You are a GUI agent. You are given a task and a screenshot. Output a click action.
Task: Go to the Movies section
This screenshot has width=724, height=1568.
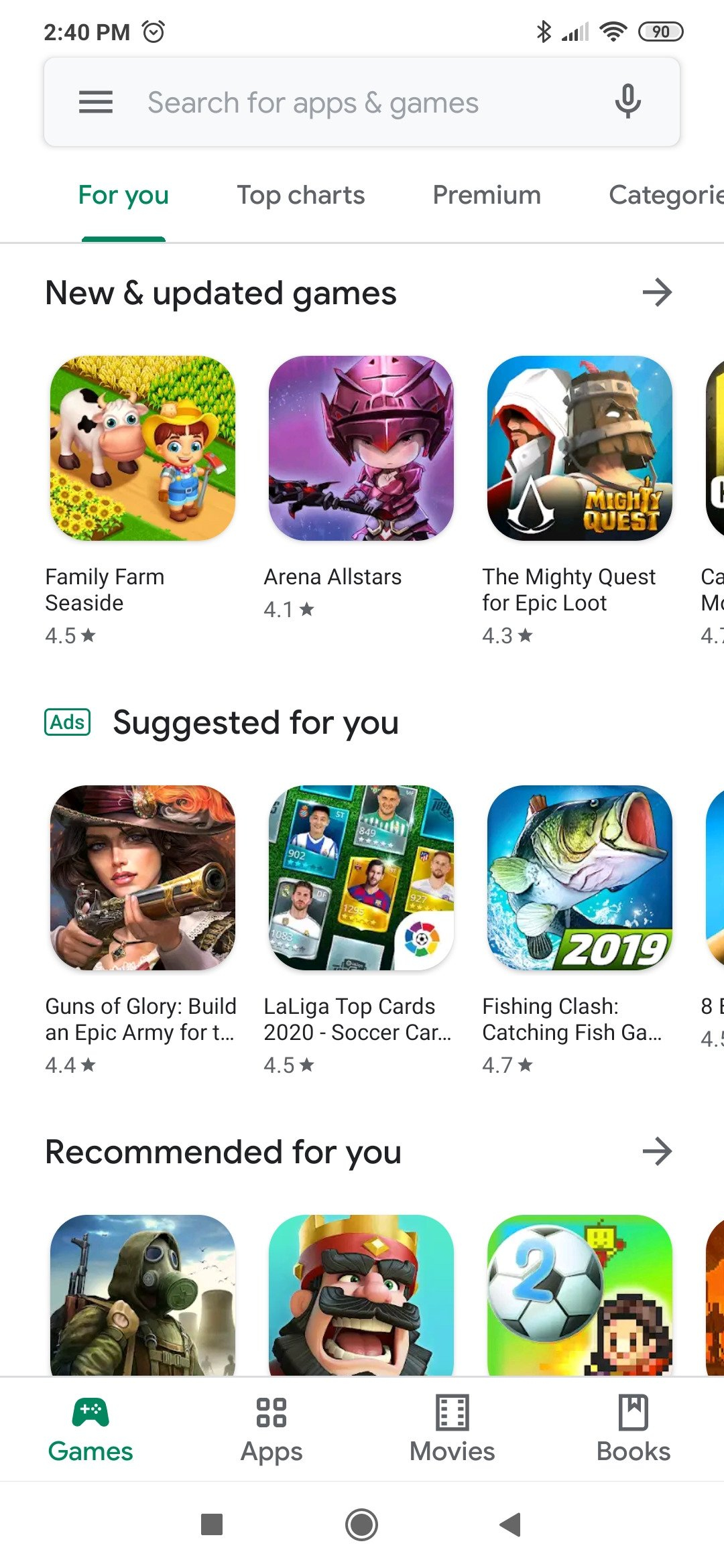(452, 1429)
